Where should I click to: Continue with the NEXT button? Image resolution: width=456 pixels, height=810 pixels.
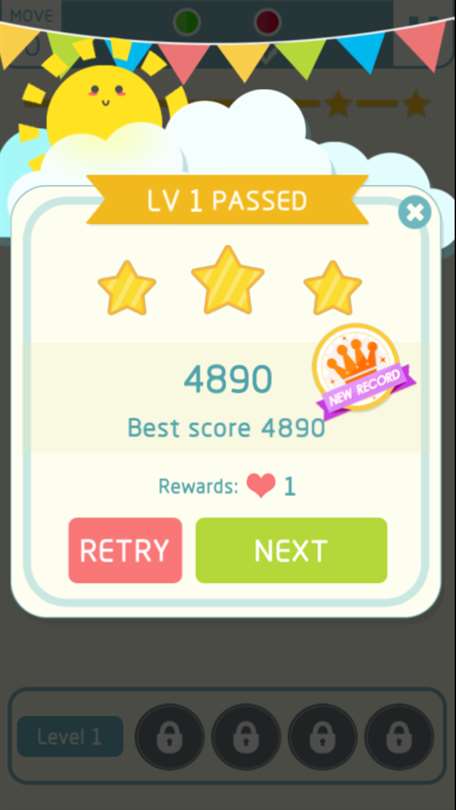(291, 551)
